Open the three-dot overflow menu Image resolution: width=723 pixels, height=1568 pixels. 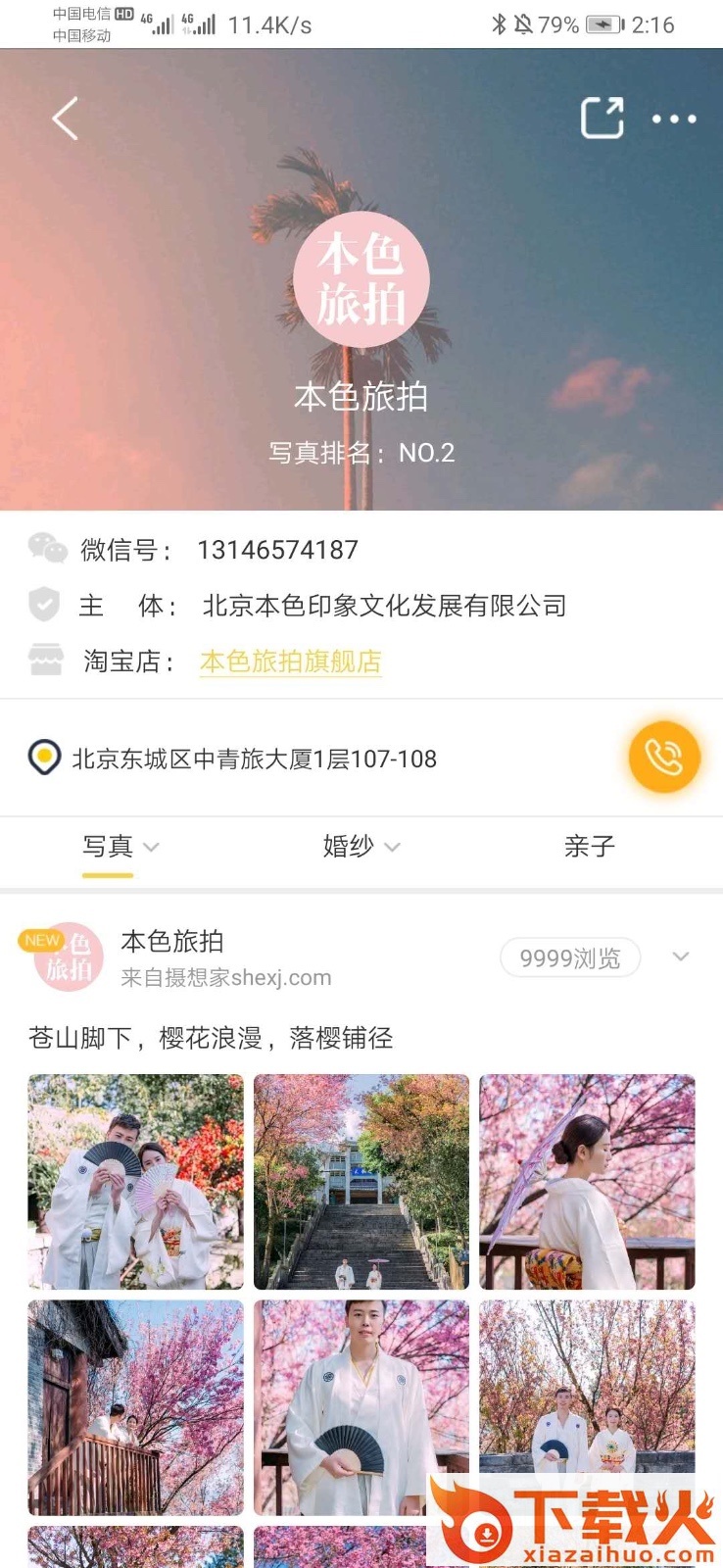point(674,120)
